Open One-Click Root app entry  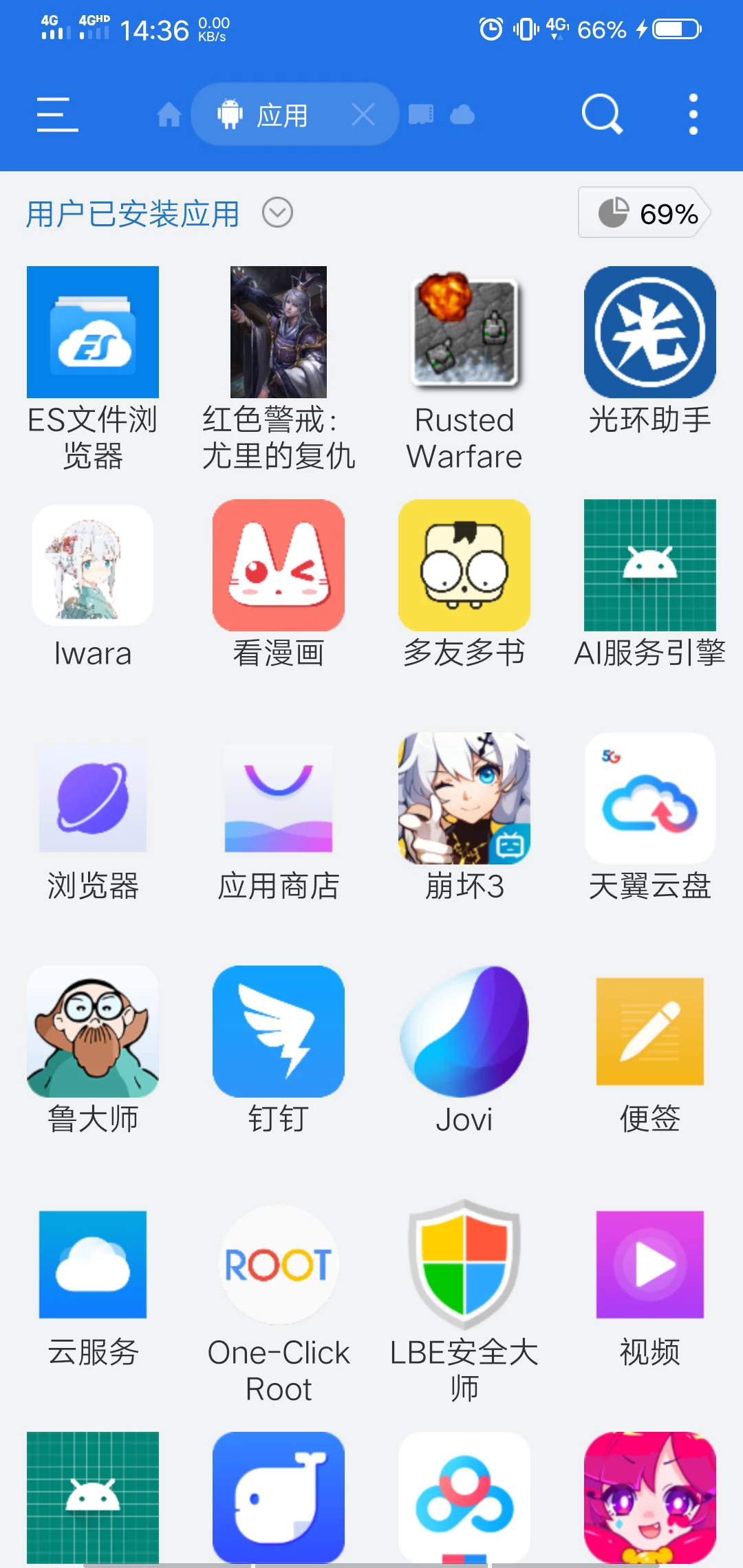pyautogui.click(x=279, y=1265)
